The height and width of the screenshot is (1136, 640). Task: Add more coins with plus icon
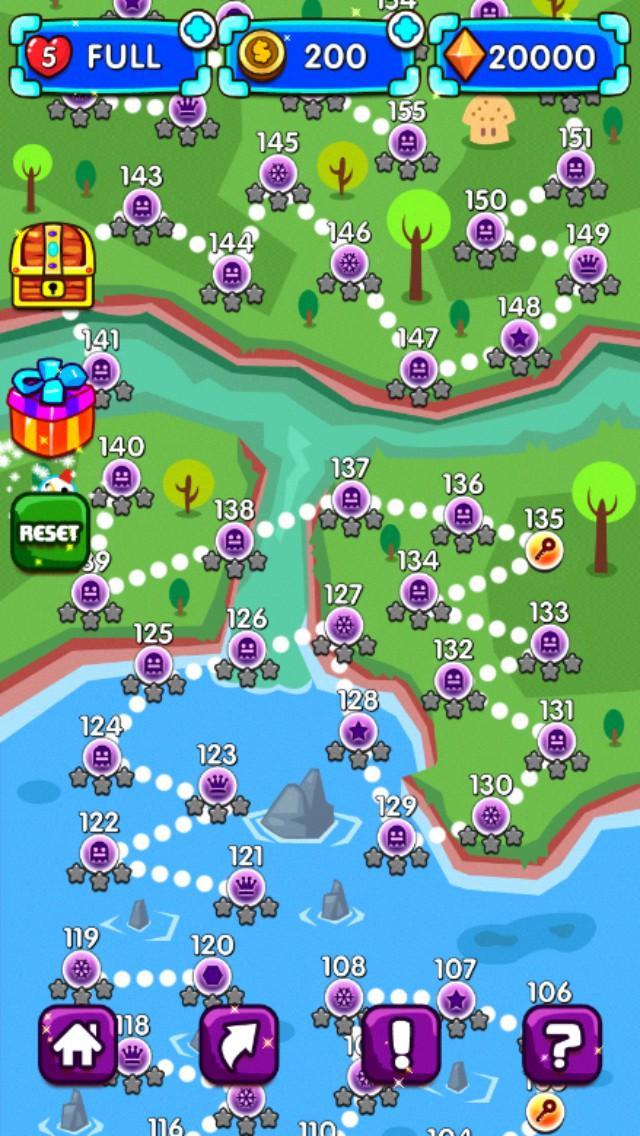[405, 30]
